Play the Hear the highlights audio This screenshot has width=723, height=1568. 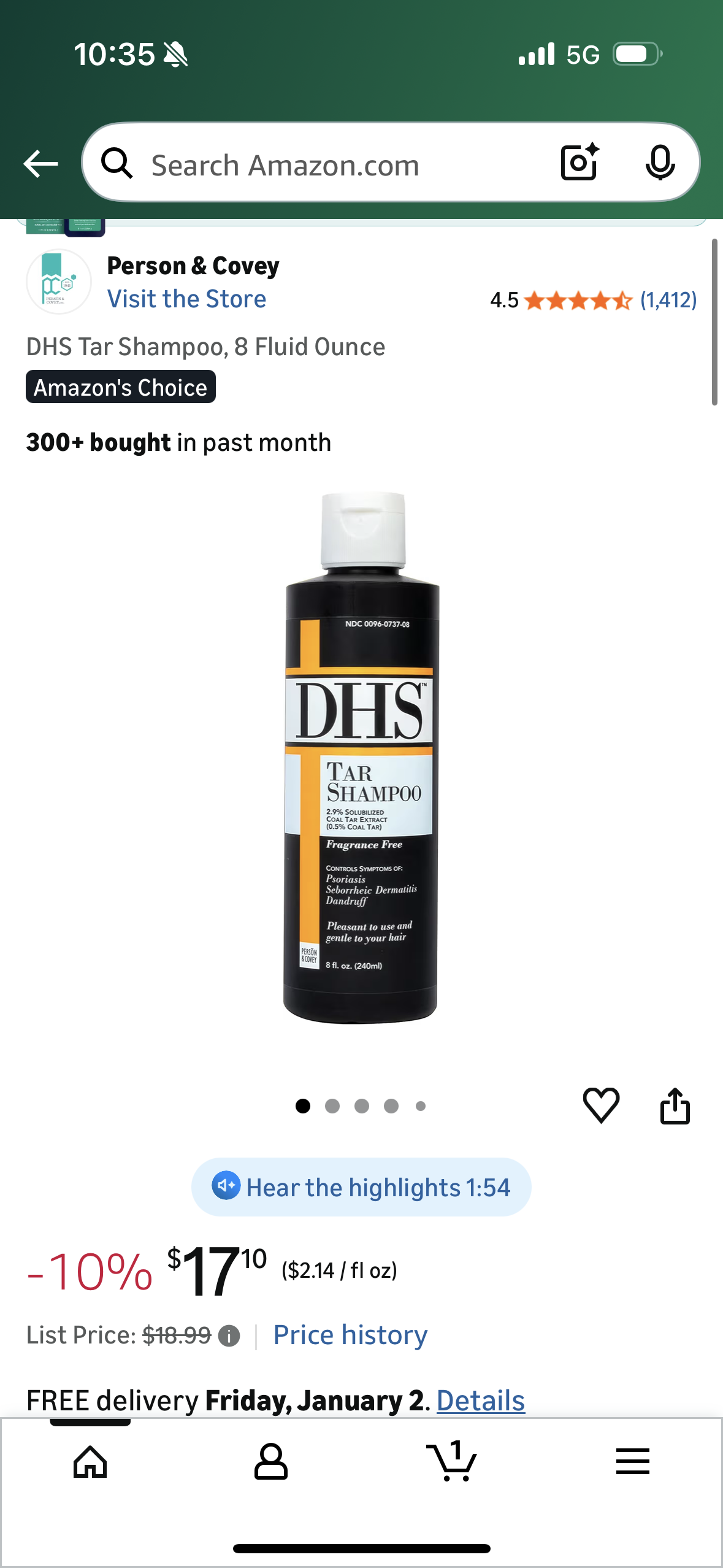coord(361,1186)
